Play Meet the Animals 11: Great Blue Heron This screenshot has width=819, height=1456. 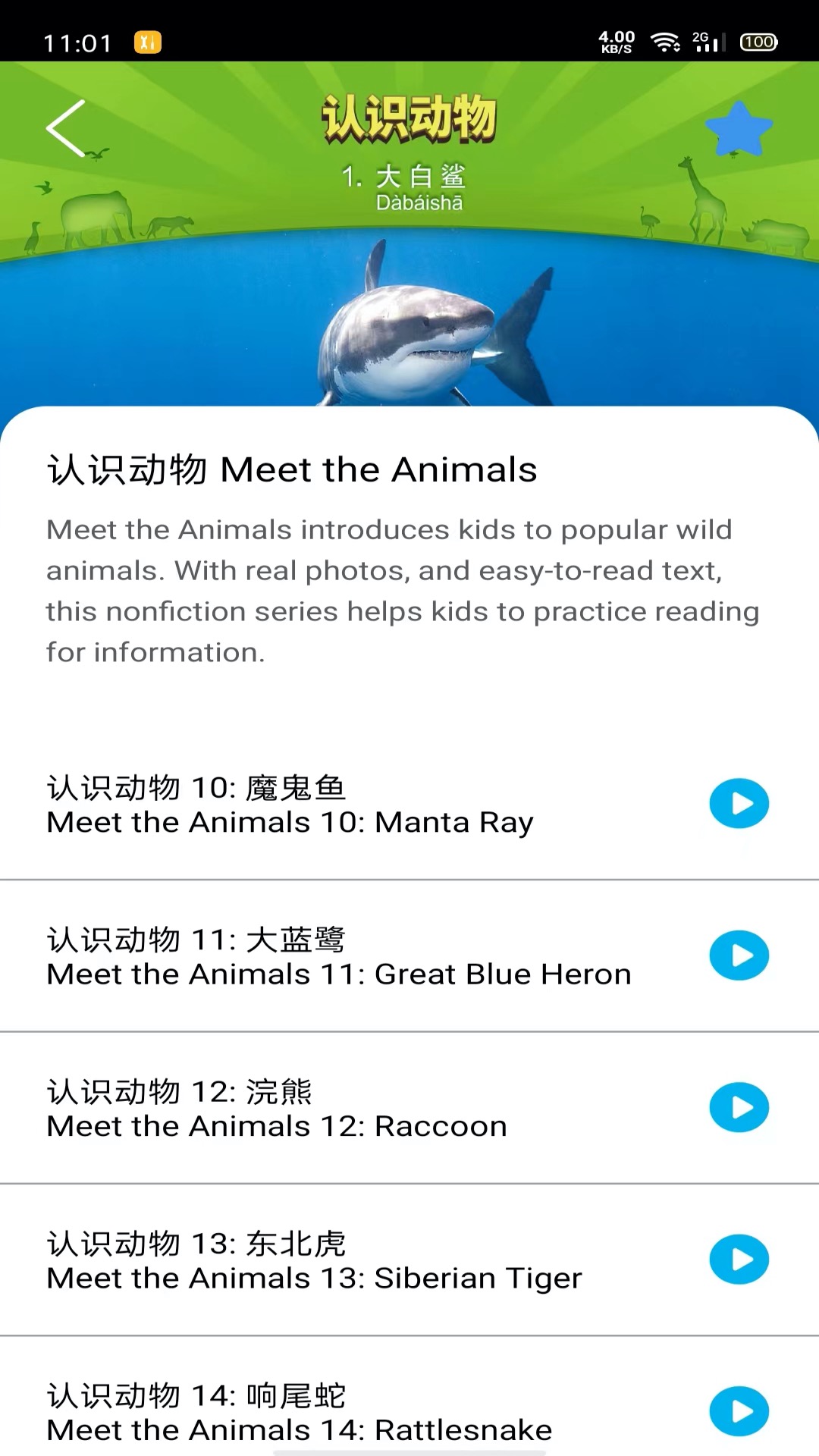pos(739,955)
